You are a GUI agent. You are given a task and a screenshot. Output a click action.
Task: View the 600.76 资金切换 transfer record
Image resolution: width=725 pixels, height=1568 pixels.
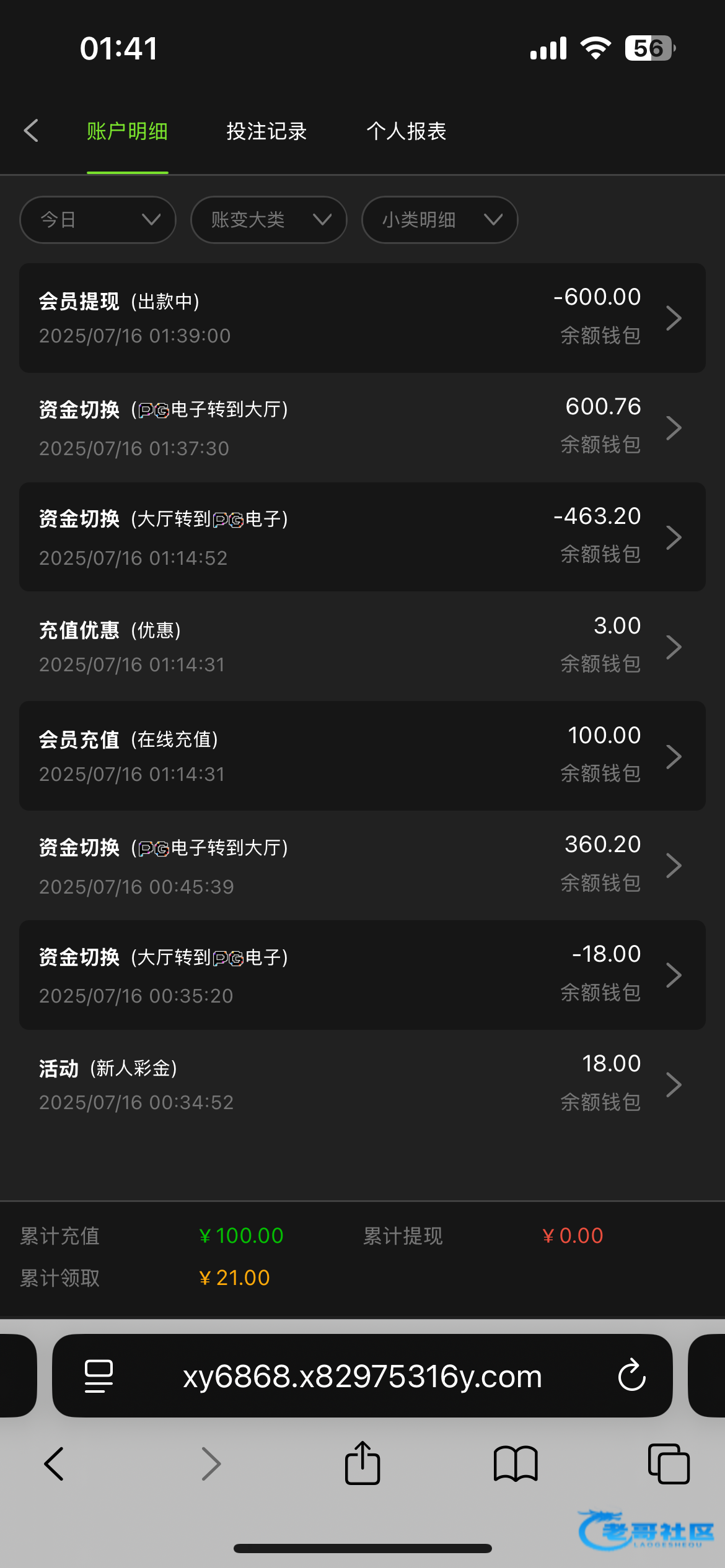[x=362, y=427]
